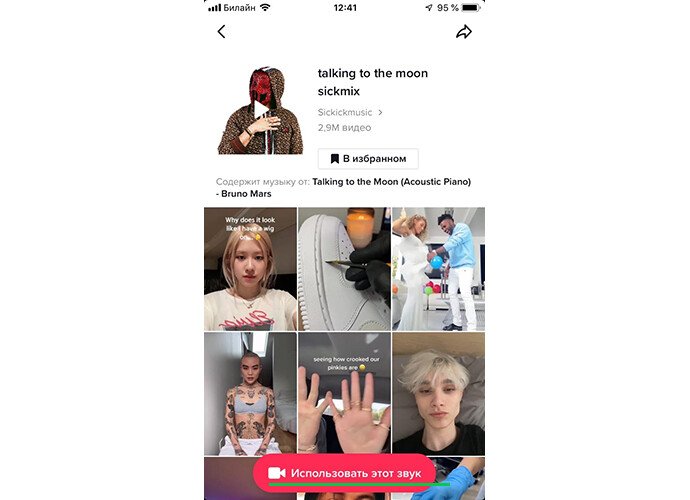Open the crooked pinkies video
The width and height of the screenshot is (690, 500).
[344, 394]
